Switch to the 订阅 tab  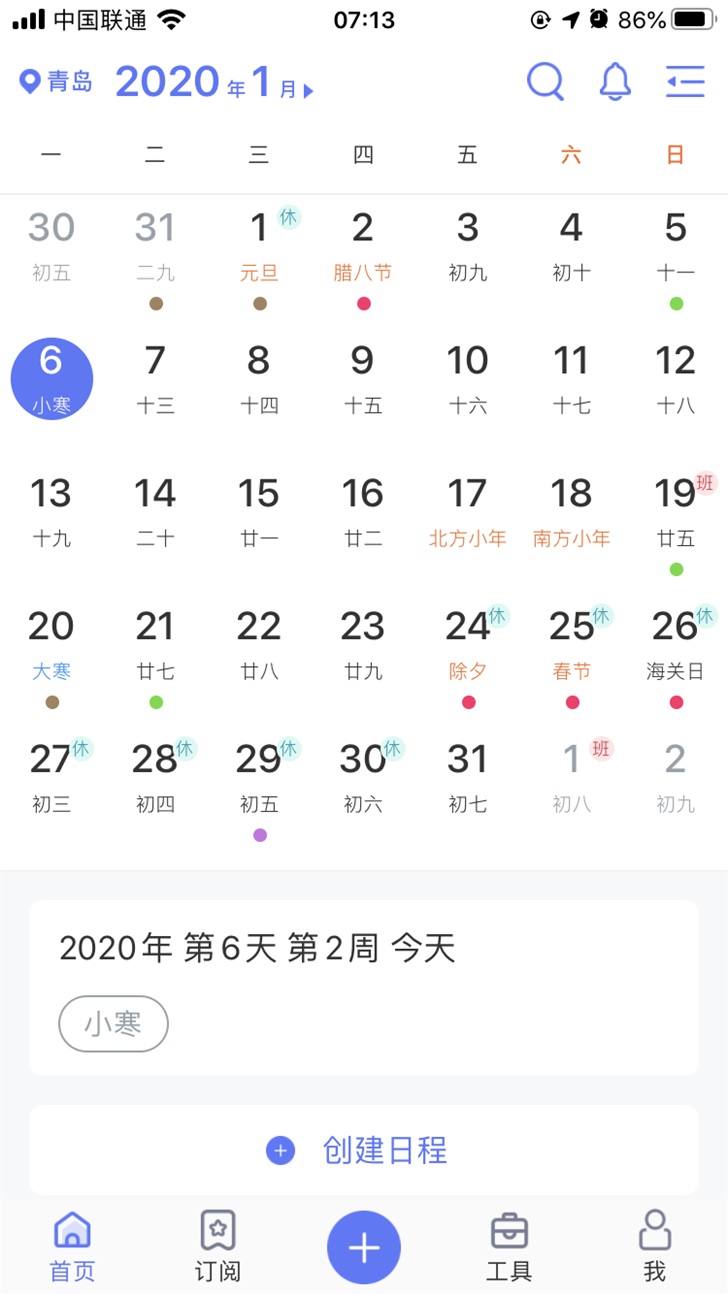click(x=217, y=1246)
